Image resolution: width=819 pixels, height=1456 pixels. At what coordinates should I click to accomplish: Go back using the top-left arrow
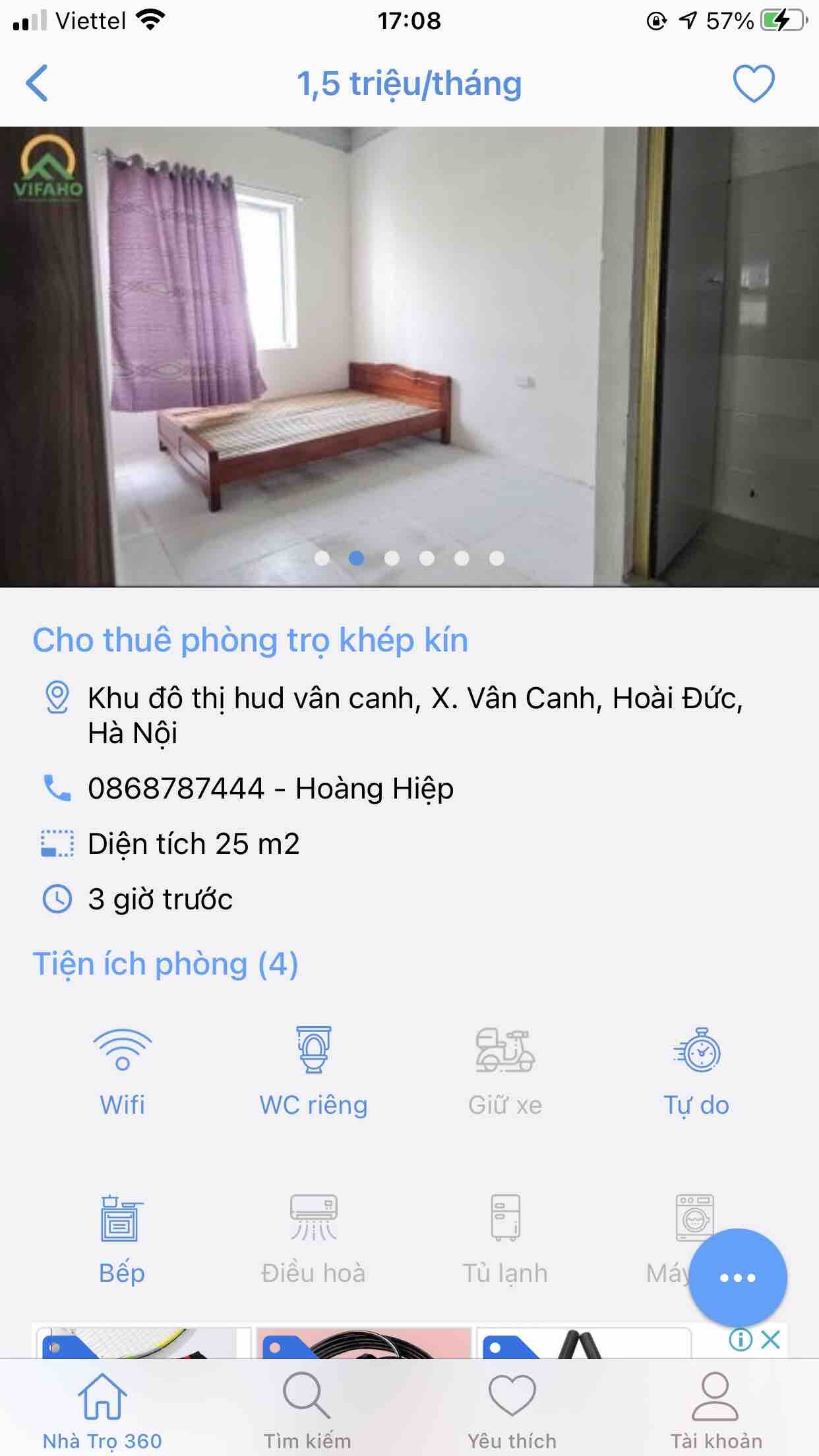37,84
